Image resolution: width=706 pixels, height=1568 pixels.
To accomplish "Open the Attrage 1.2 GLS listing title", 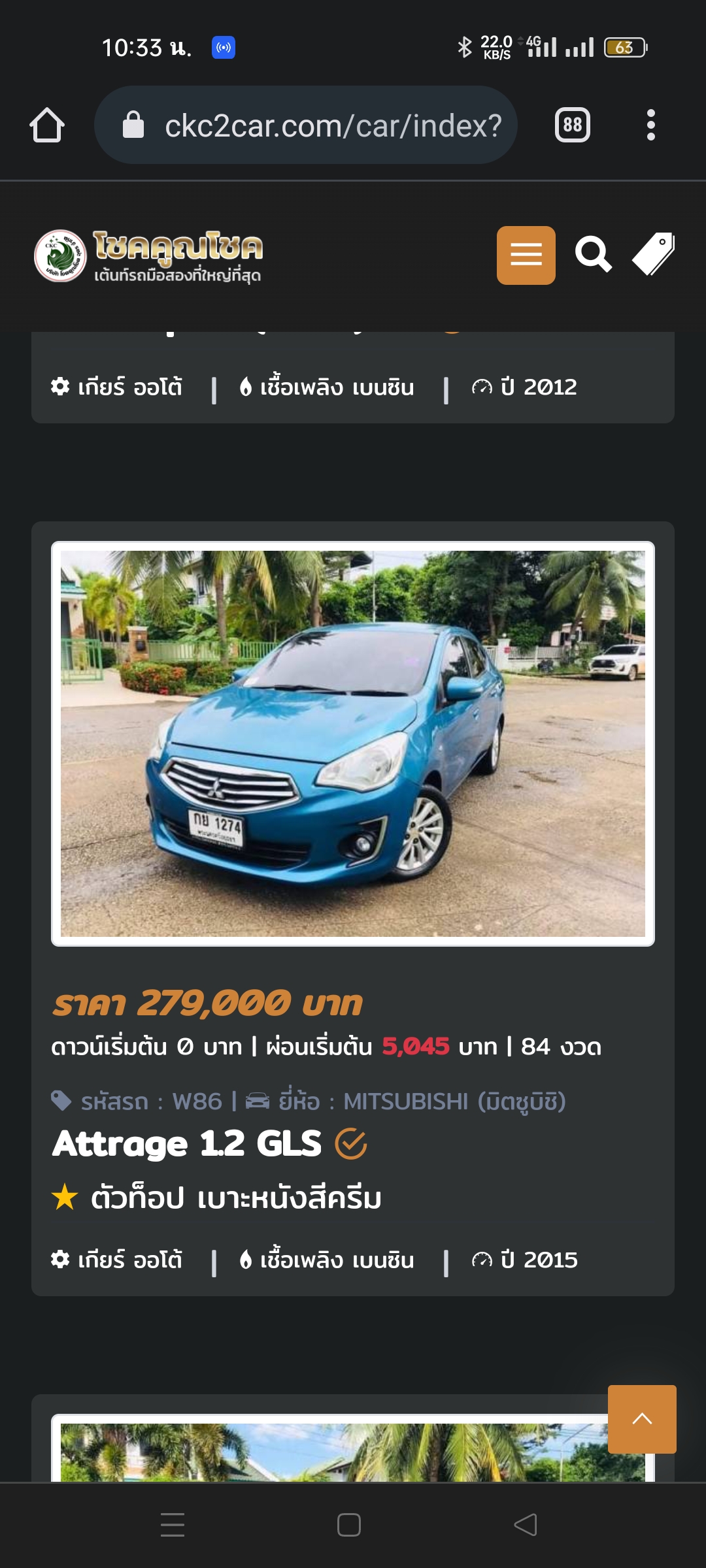I will click(x=187, y=1144).
